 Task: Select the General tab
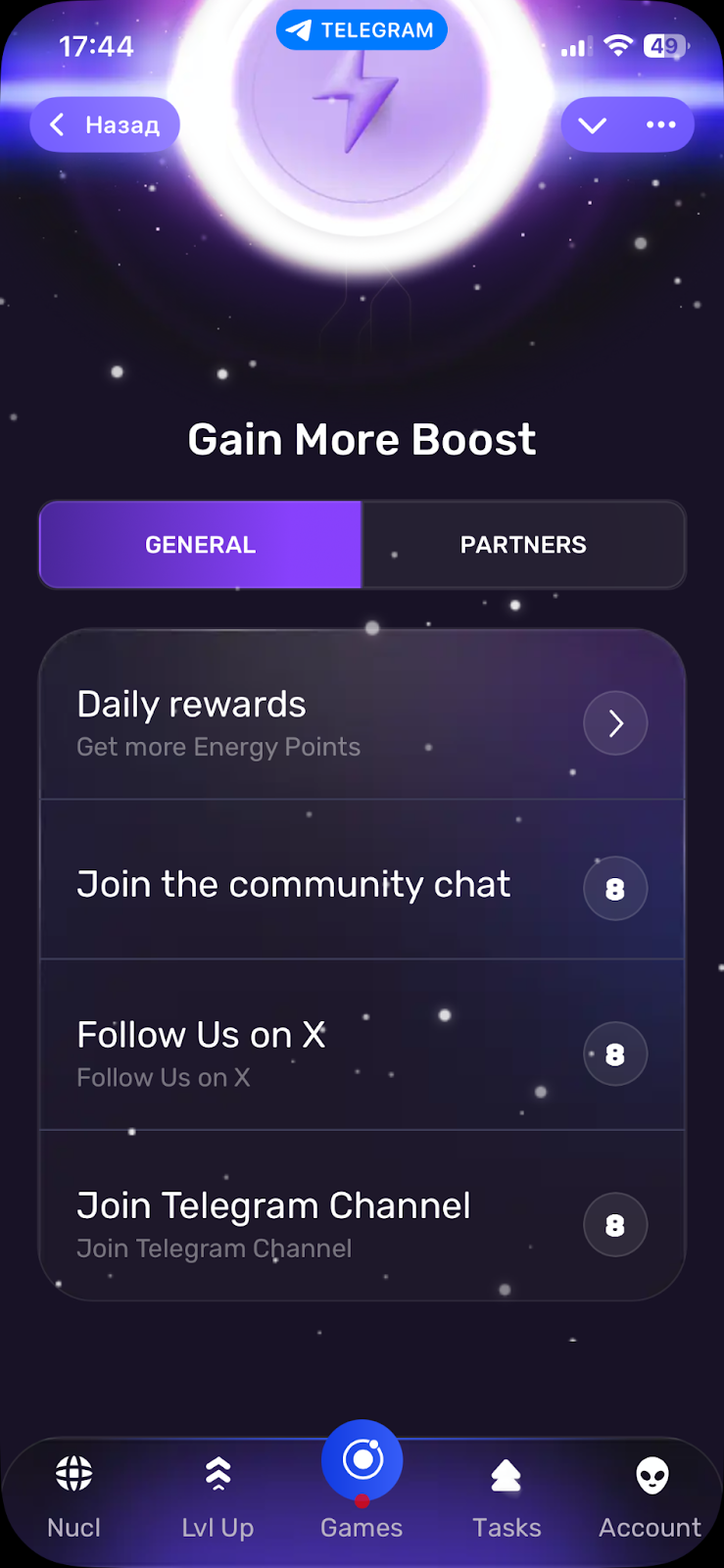coord(201,545)
